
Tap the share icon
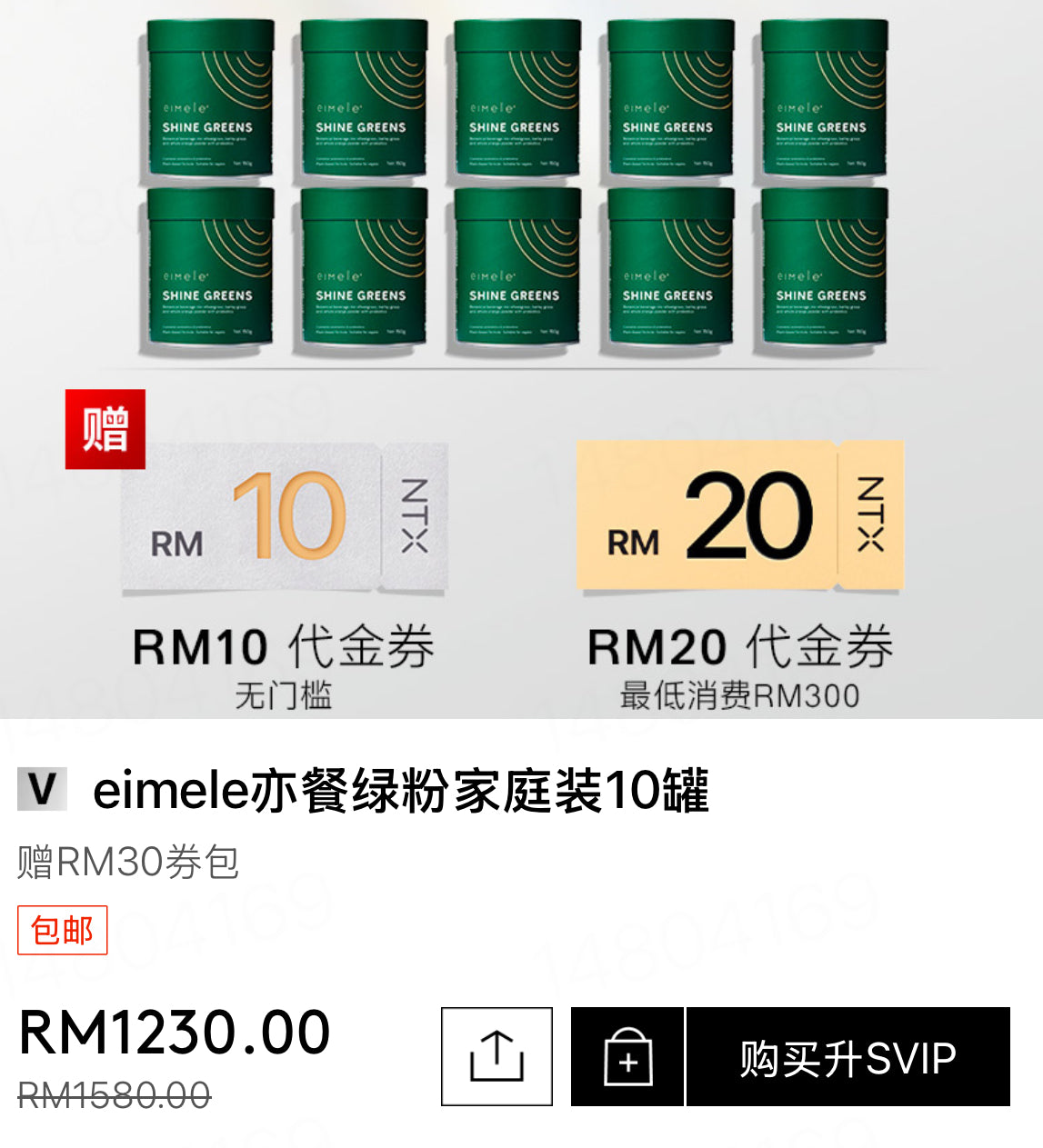496,1055
